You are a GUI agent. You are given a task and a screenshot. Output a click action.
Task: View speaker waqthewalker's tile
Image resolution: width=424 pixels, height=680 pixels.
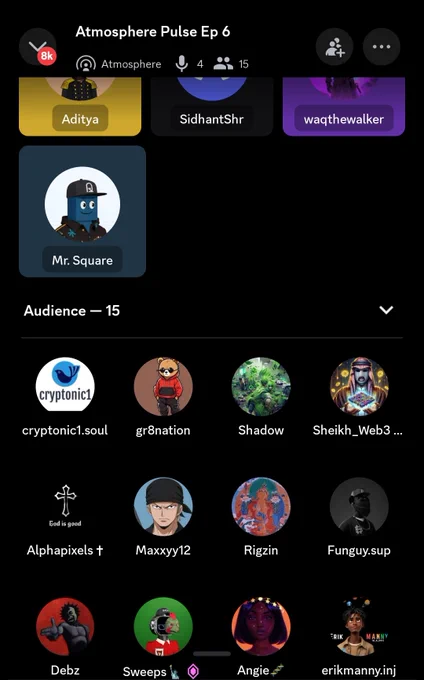343,106
